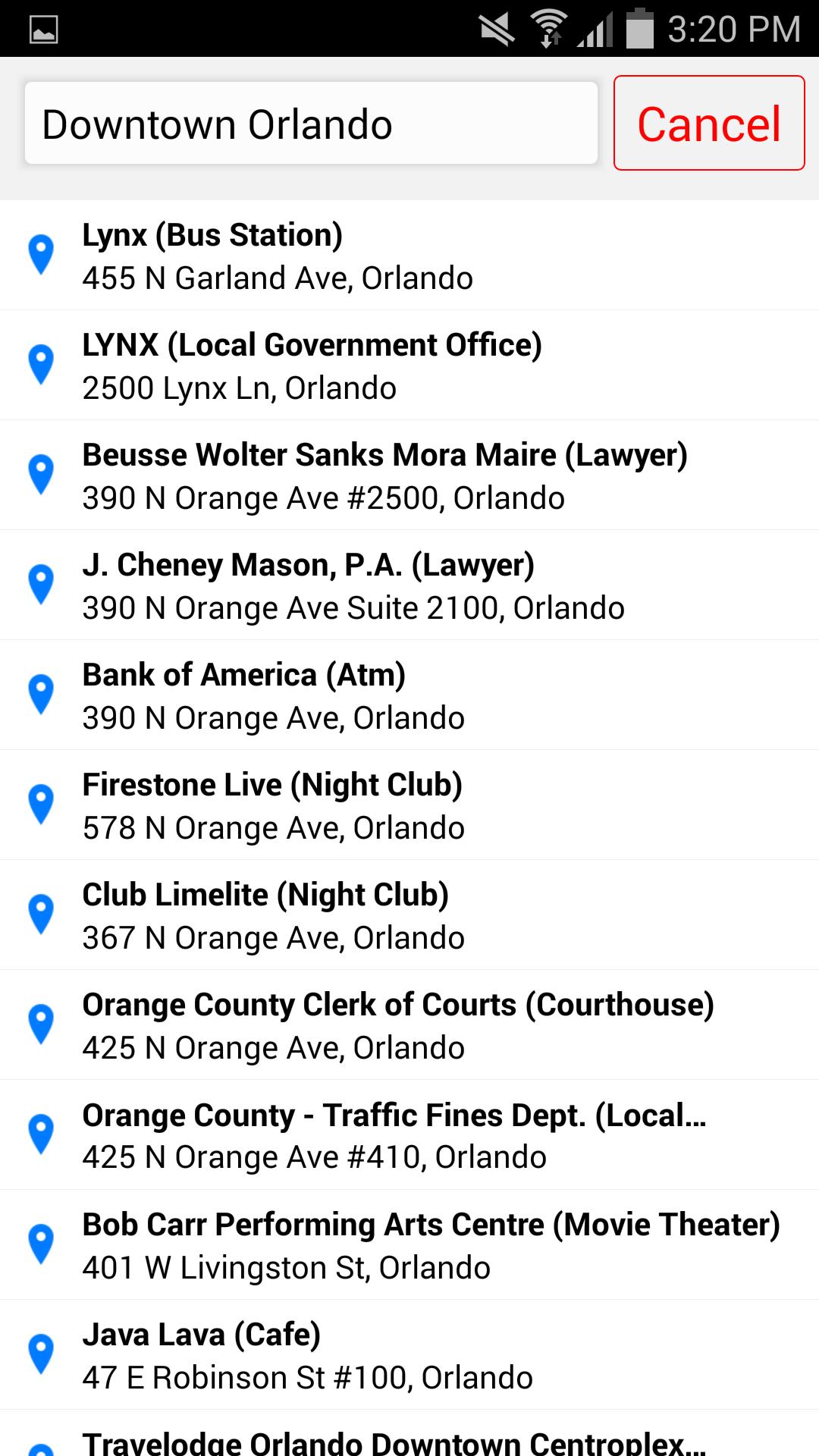Cancel the location search
Screen dimensions: 819x1456
(709, 124)
